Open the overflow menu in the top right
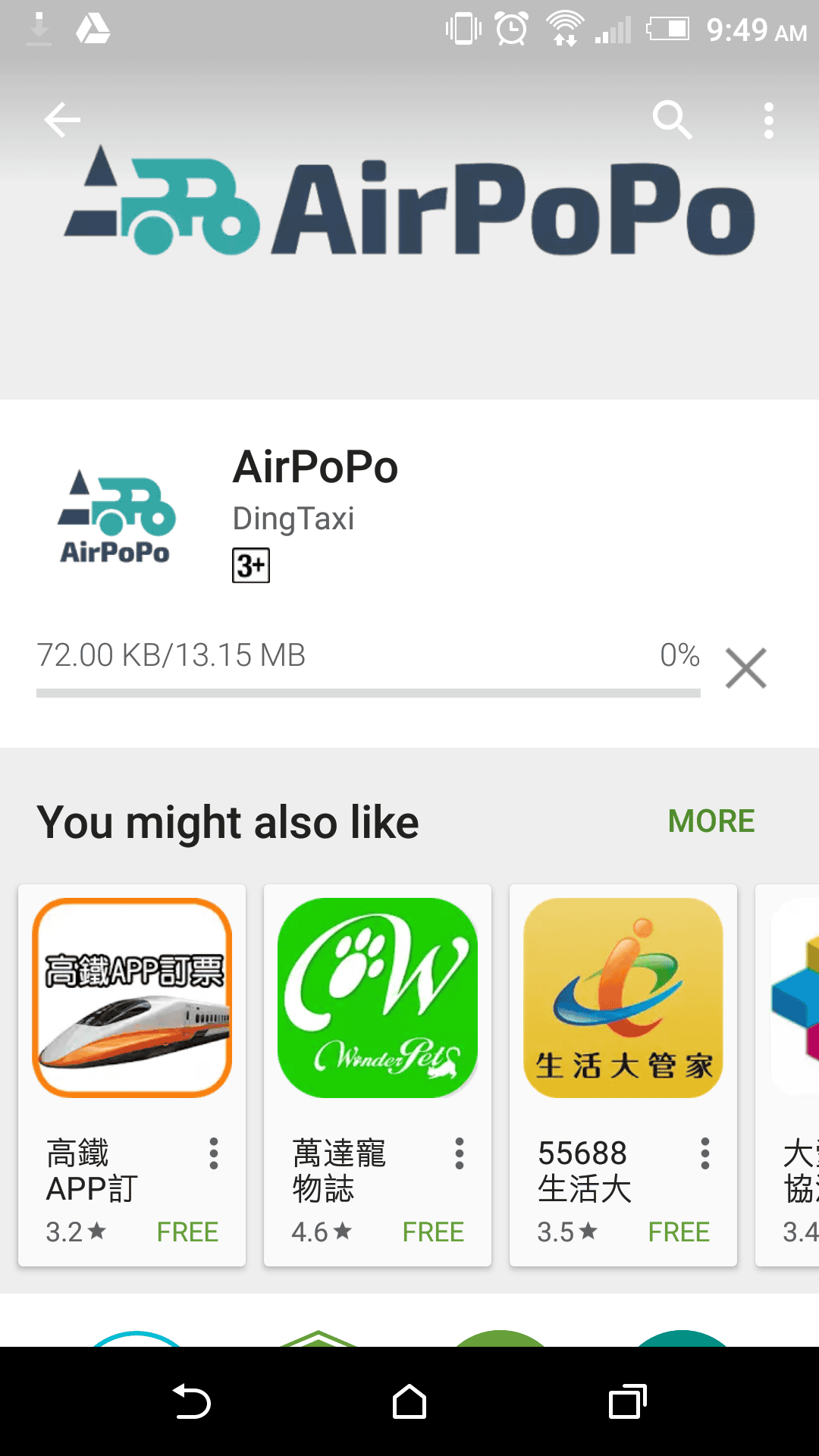The image size is (819, 1456). click(767, 120)
